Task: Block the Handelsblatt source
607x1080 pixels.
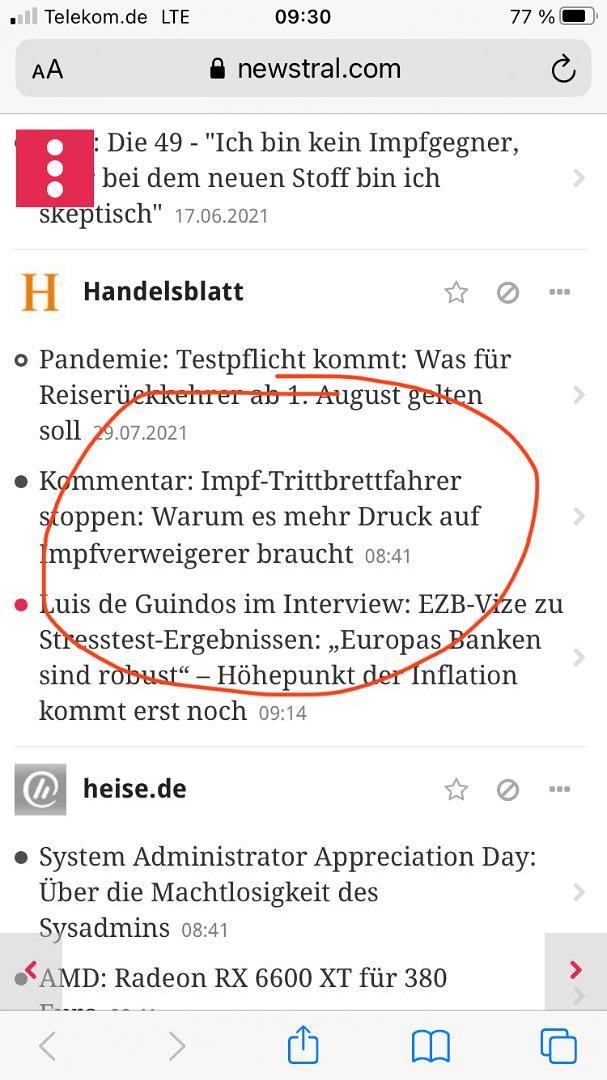Action: tap(508, 292)
